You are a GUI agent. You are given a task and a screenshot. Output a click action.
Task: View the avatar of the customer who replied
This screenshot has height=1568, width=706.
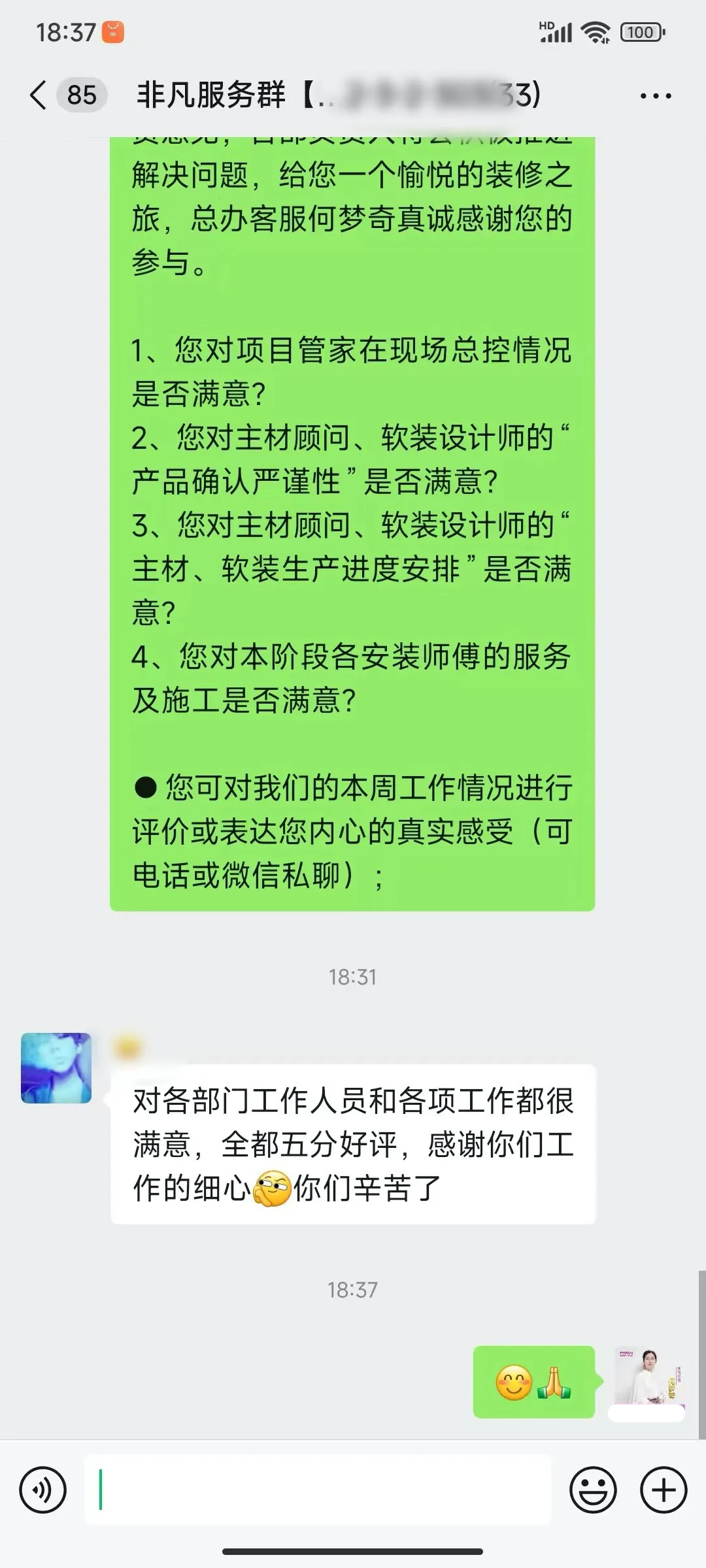[x=56, y=1068]
